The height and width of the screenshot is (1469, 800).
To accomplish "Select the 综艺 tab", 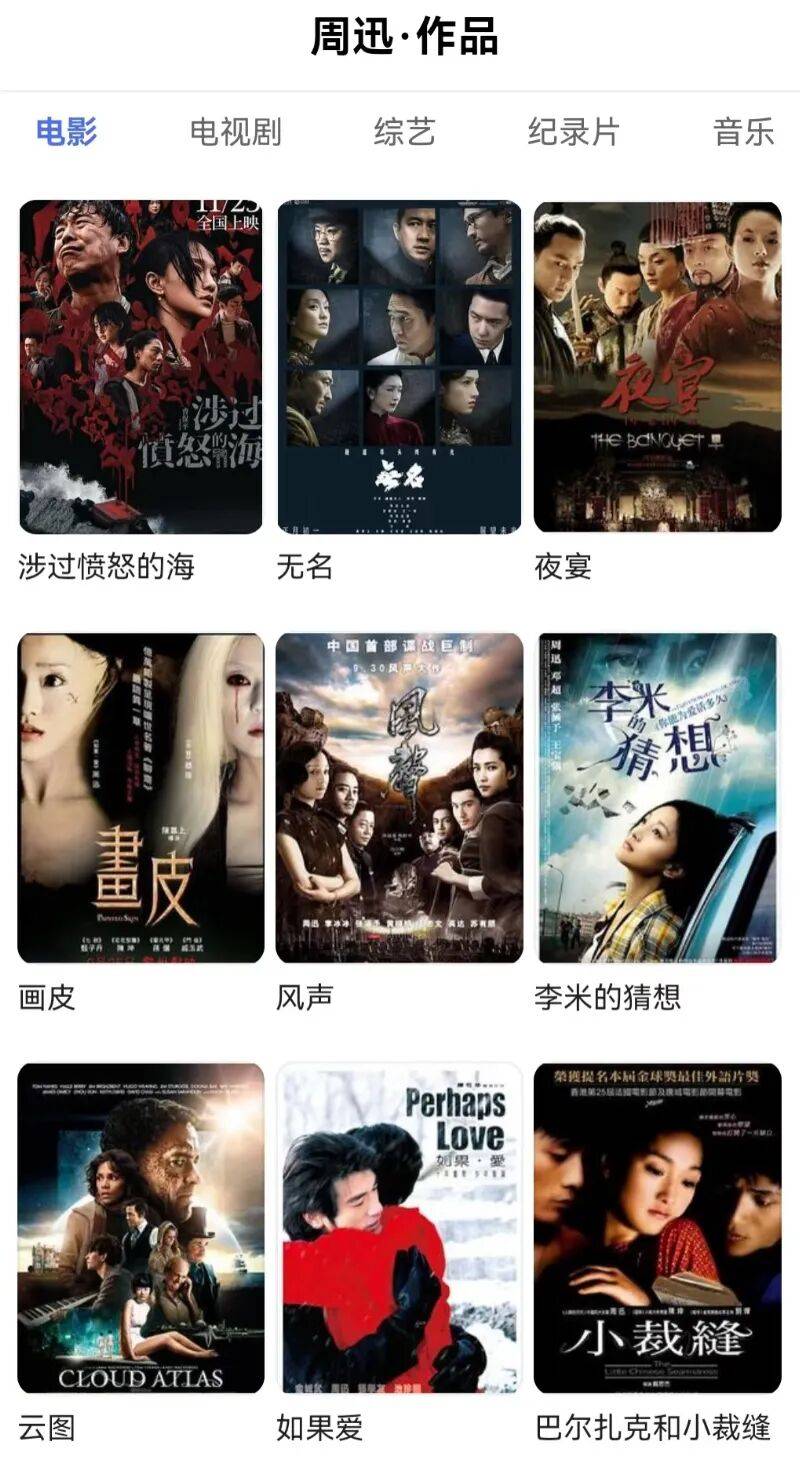I will tap(404, 132).
